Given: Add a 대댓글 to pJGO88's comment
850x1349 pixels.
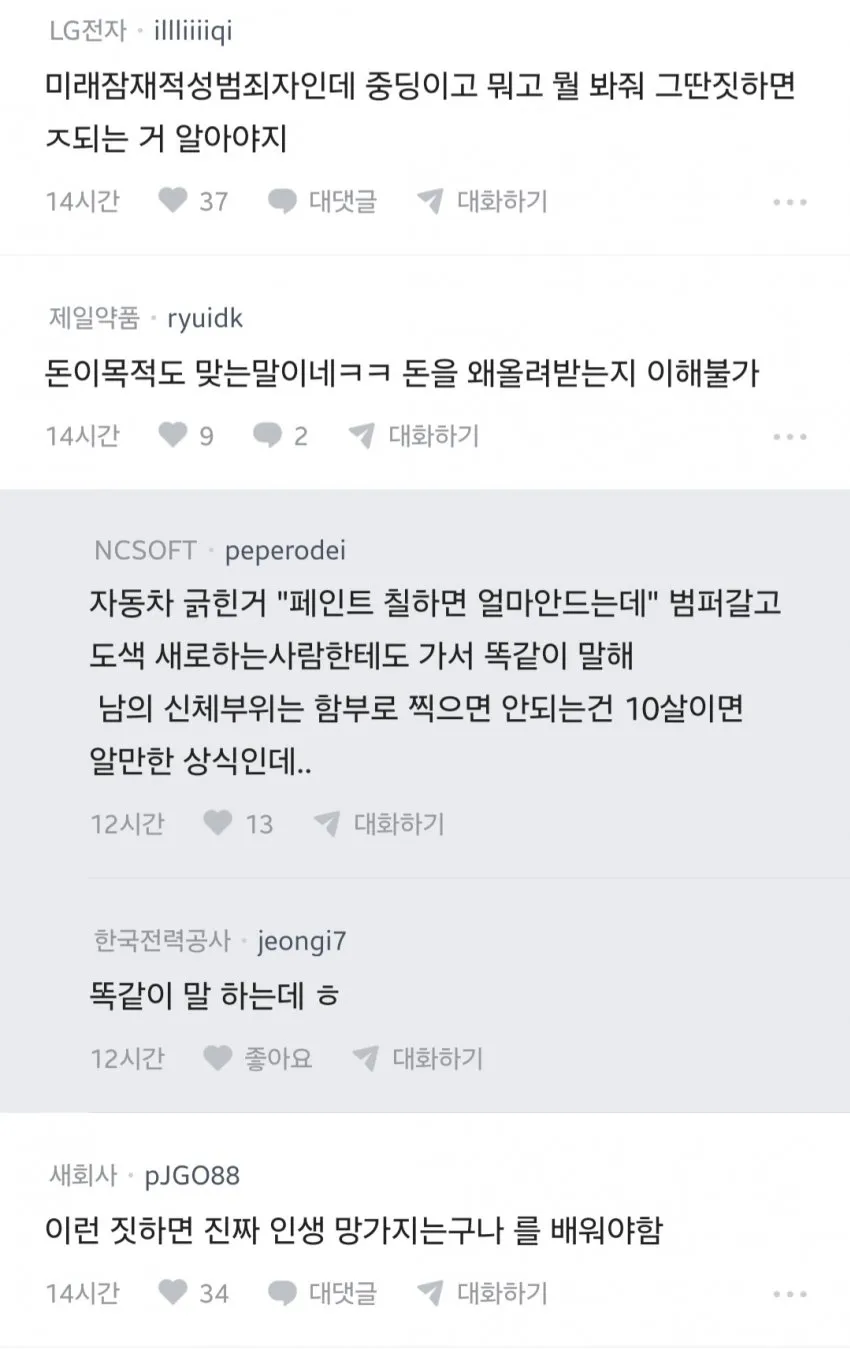Looking at the screenshot, I should (x=324, y=1292).
